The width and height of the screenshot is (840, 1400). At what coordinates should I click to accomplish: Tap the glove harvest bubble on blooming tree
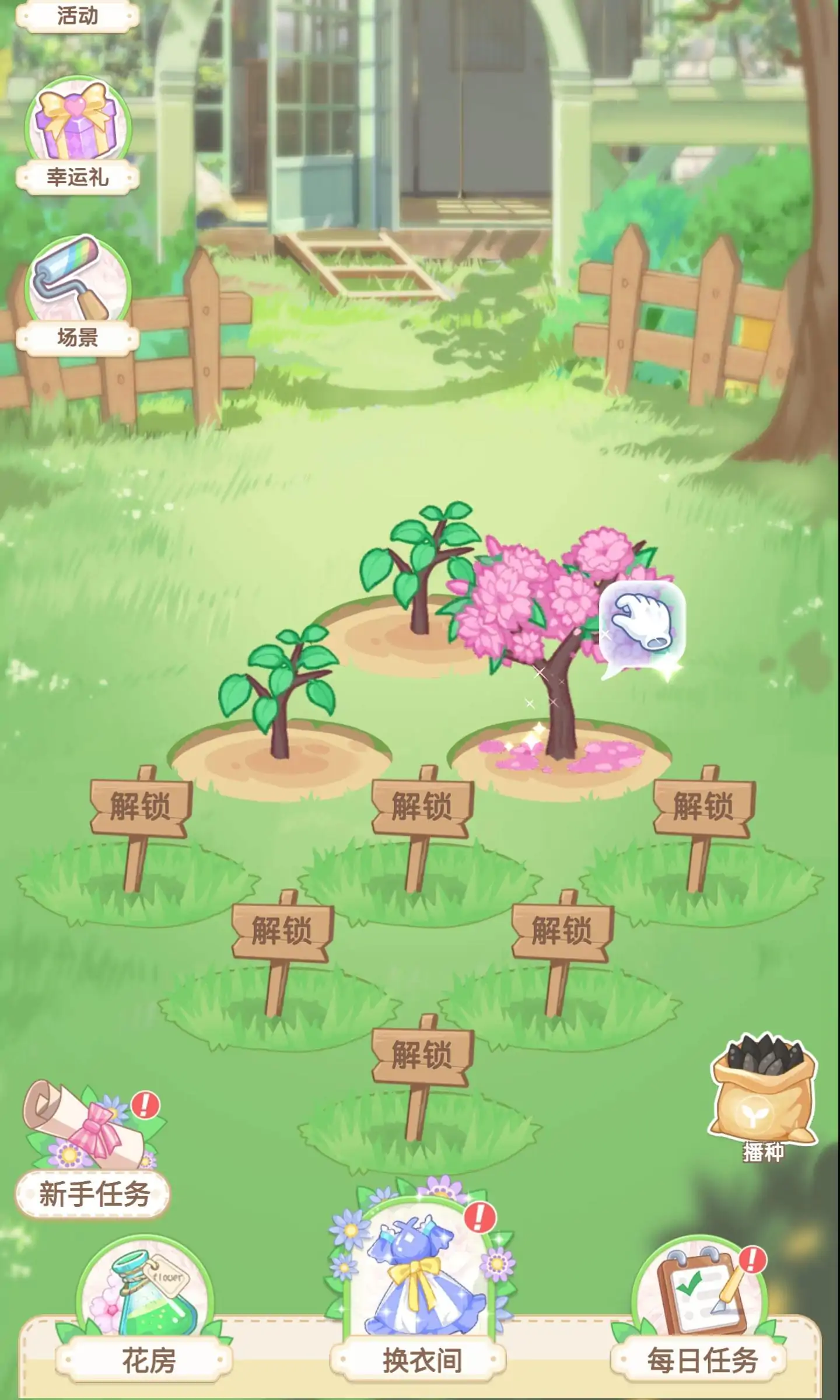(642, 625)
